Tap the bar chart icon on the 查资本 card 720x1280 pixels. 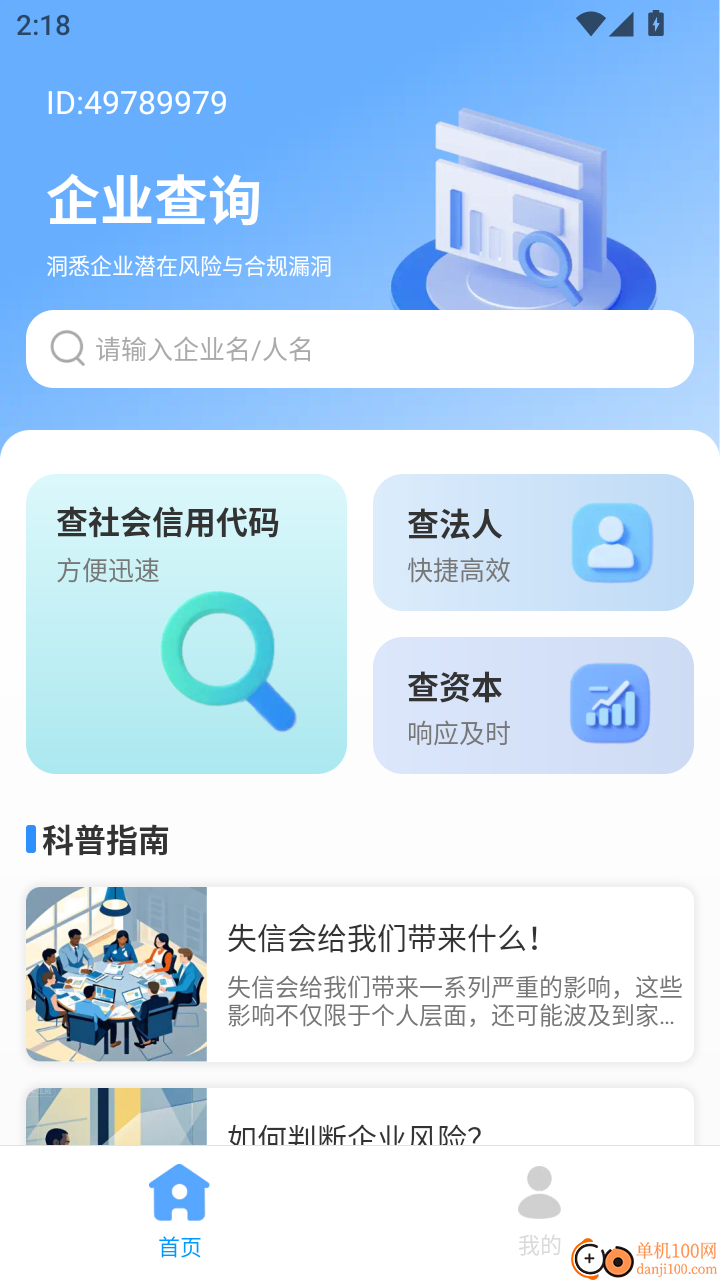coord(611,705)
